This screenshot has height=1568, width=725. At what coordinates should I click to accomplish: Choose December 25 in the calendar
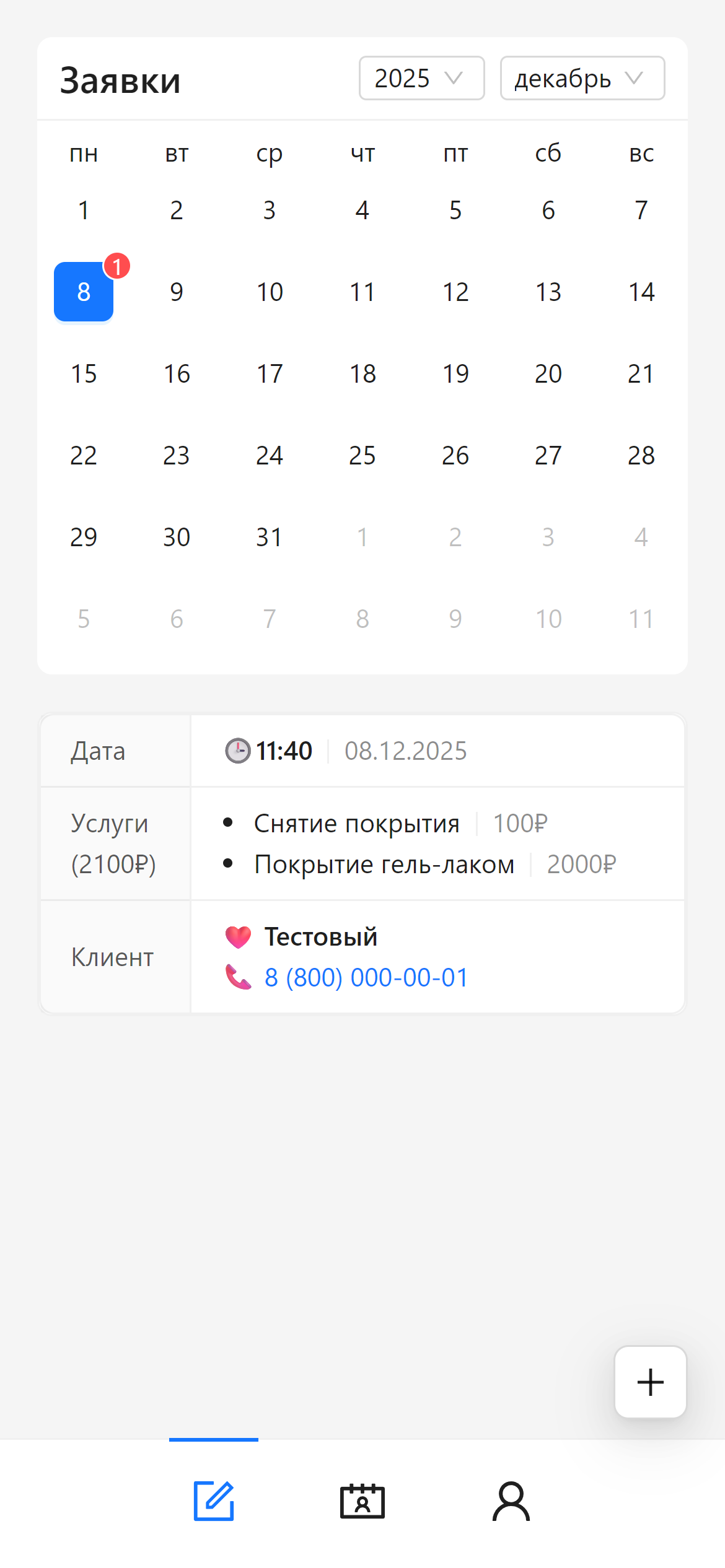click(x=362, y=455)
